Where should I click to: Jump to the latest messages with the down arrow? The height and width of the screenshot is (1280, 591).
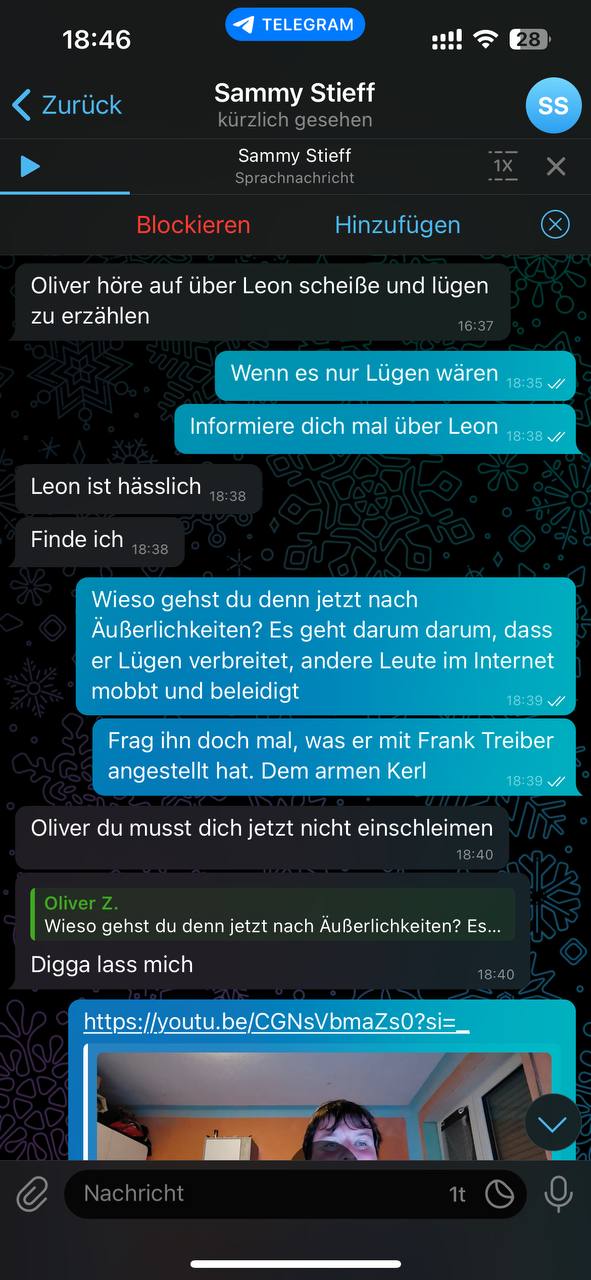point(552,1125)
